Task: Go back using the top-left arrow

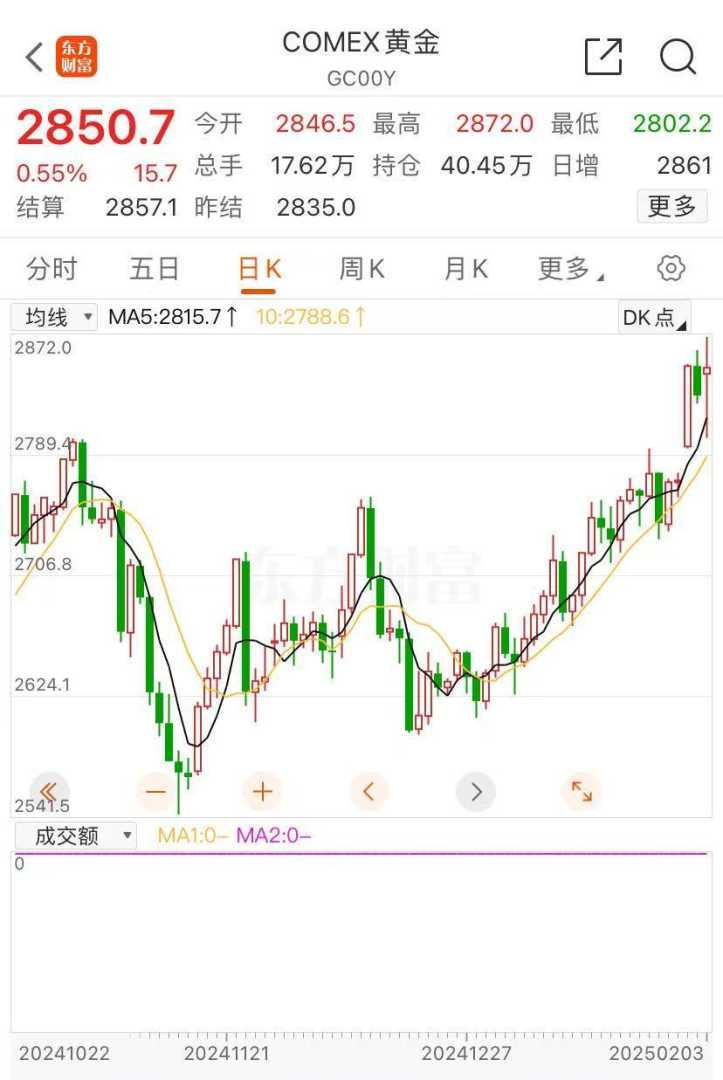Action: (x=34, y=57)
